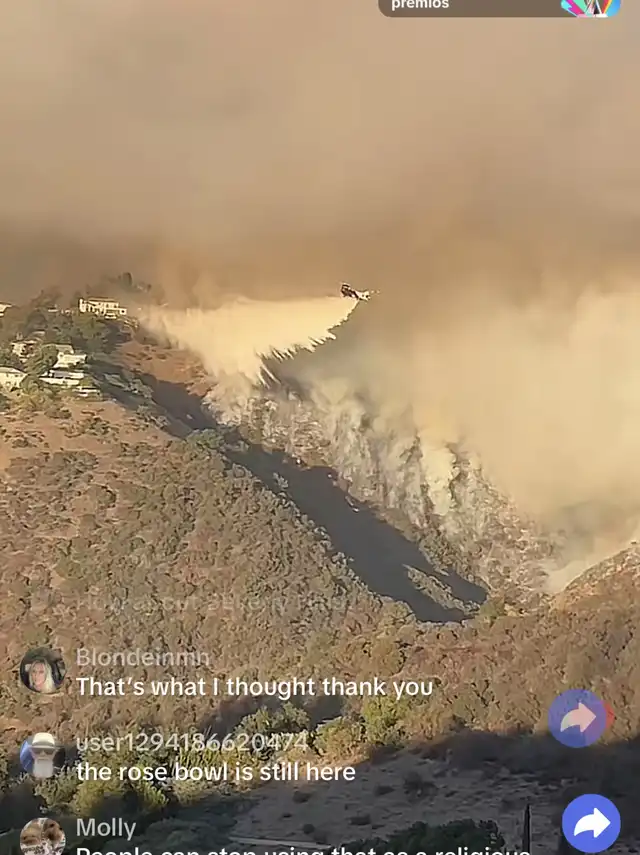The image size is (640, 855).
Task: Tap the blue share arrow button
Action: (x=591, y=823)
